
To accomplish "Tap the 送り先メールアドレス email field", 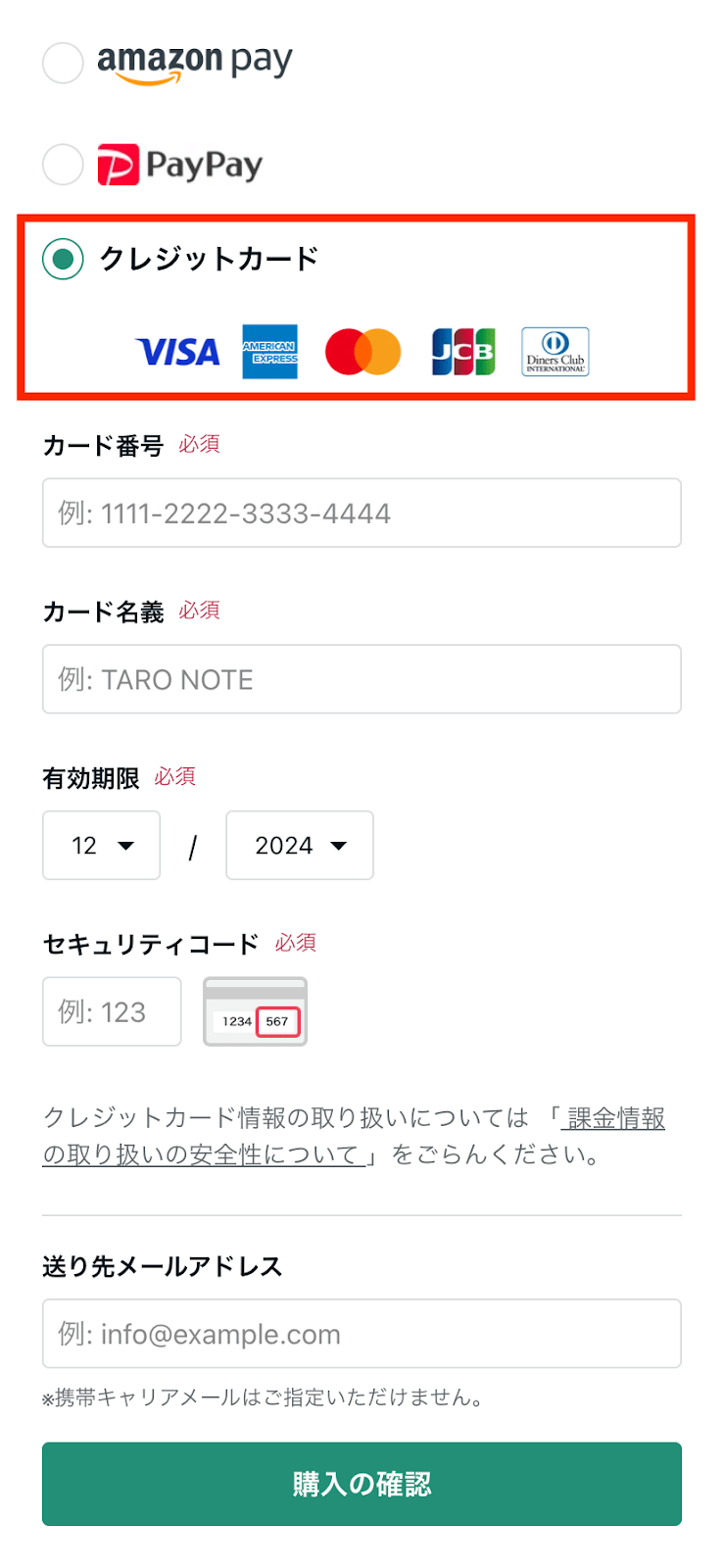I will point(361,1334).
